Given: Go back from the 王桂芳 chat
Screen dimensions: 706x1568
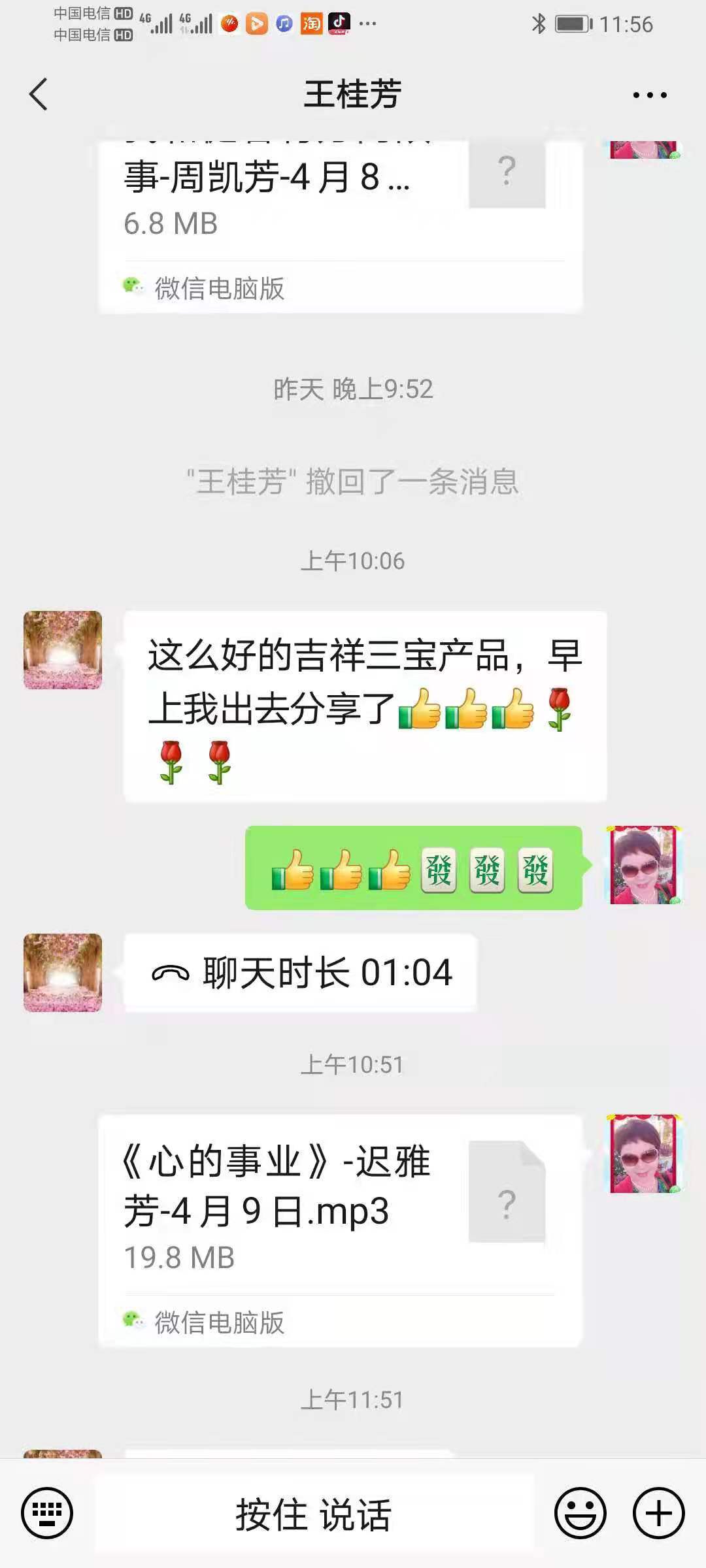Looking at the screenshot, I should tap(39, 95).
